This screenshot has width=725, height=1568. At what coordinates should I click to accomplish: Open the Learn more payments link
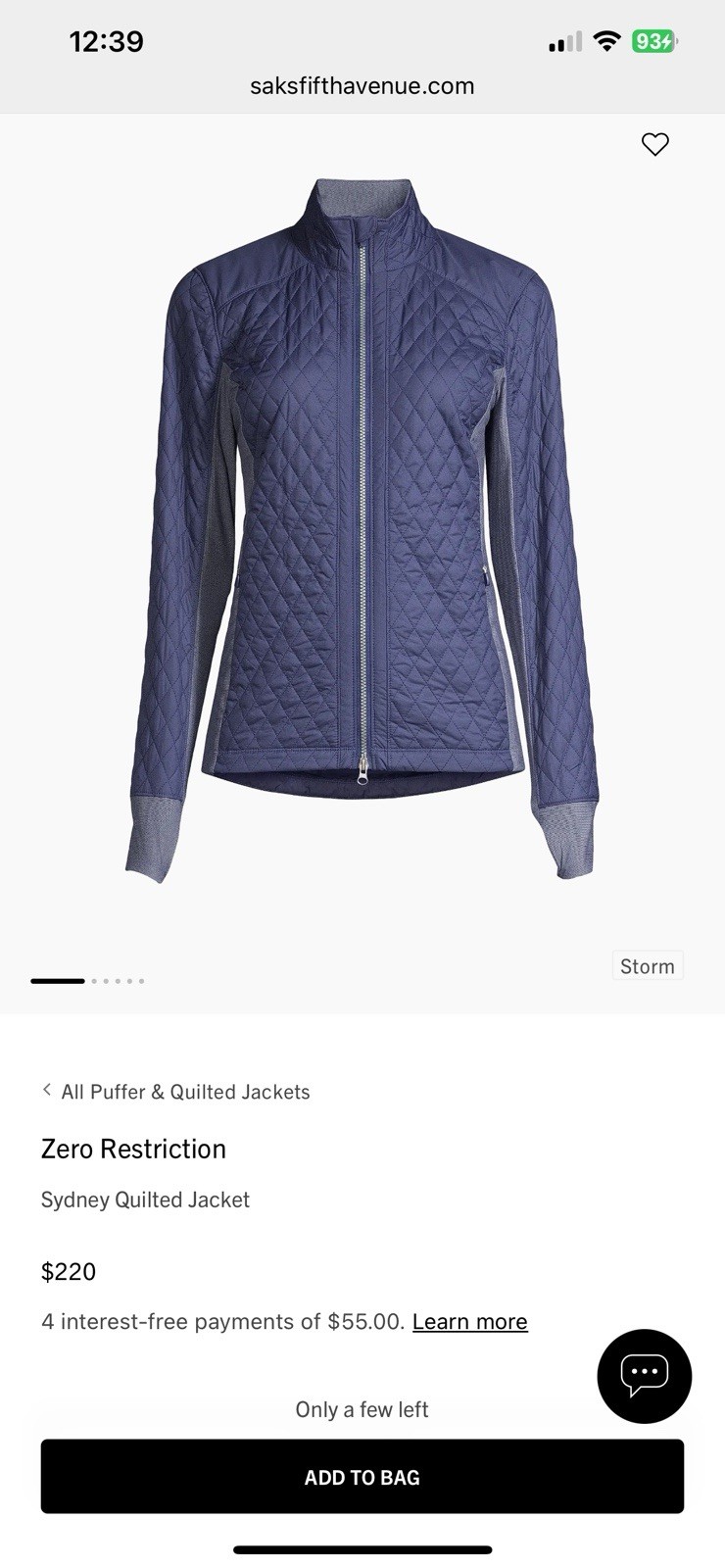click(x=469, y=1321)
